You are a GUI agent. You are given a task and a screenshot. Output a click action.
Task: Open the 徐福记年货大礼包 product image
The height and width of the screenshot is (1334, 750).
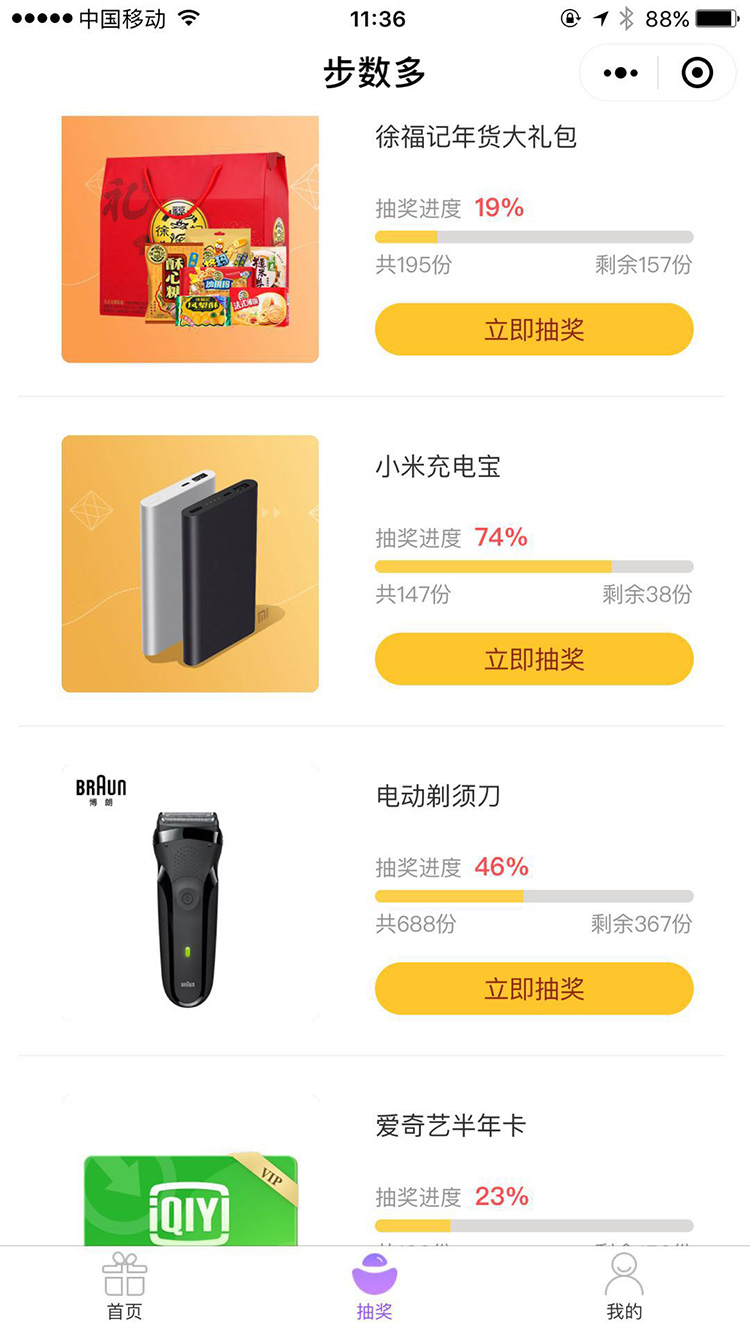(x=190, y=239)
